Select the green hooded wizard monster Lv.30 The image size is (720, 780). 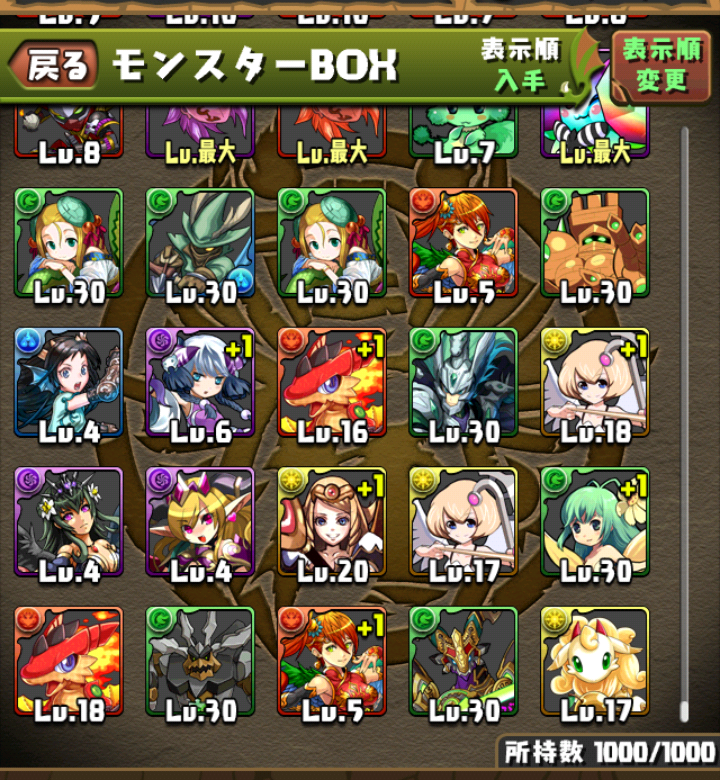tap(199, 242)
